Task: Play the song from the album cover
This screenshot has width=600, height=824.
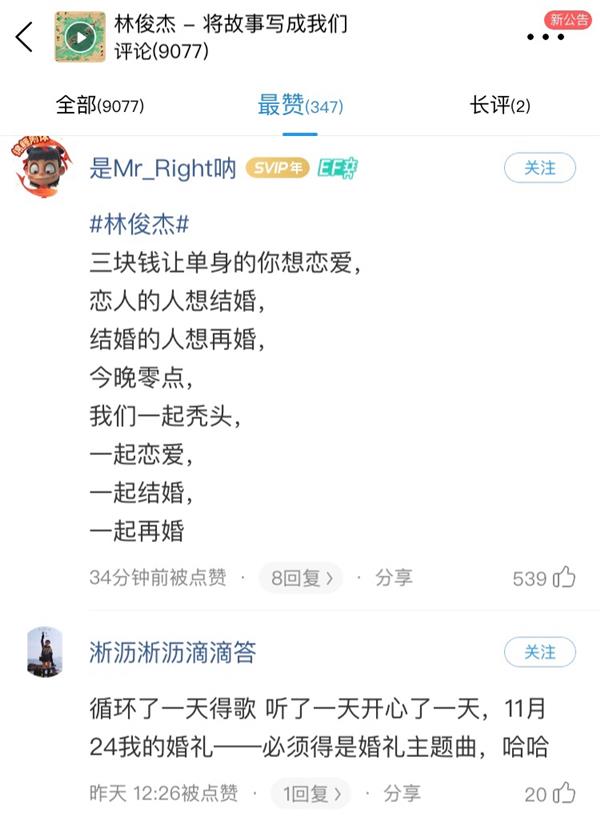Action: tap(80, 37)
